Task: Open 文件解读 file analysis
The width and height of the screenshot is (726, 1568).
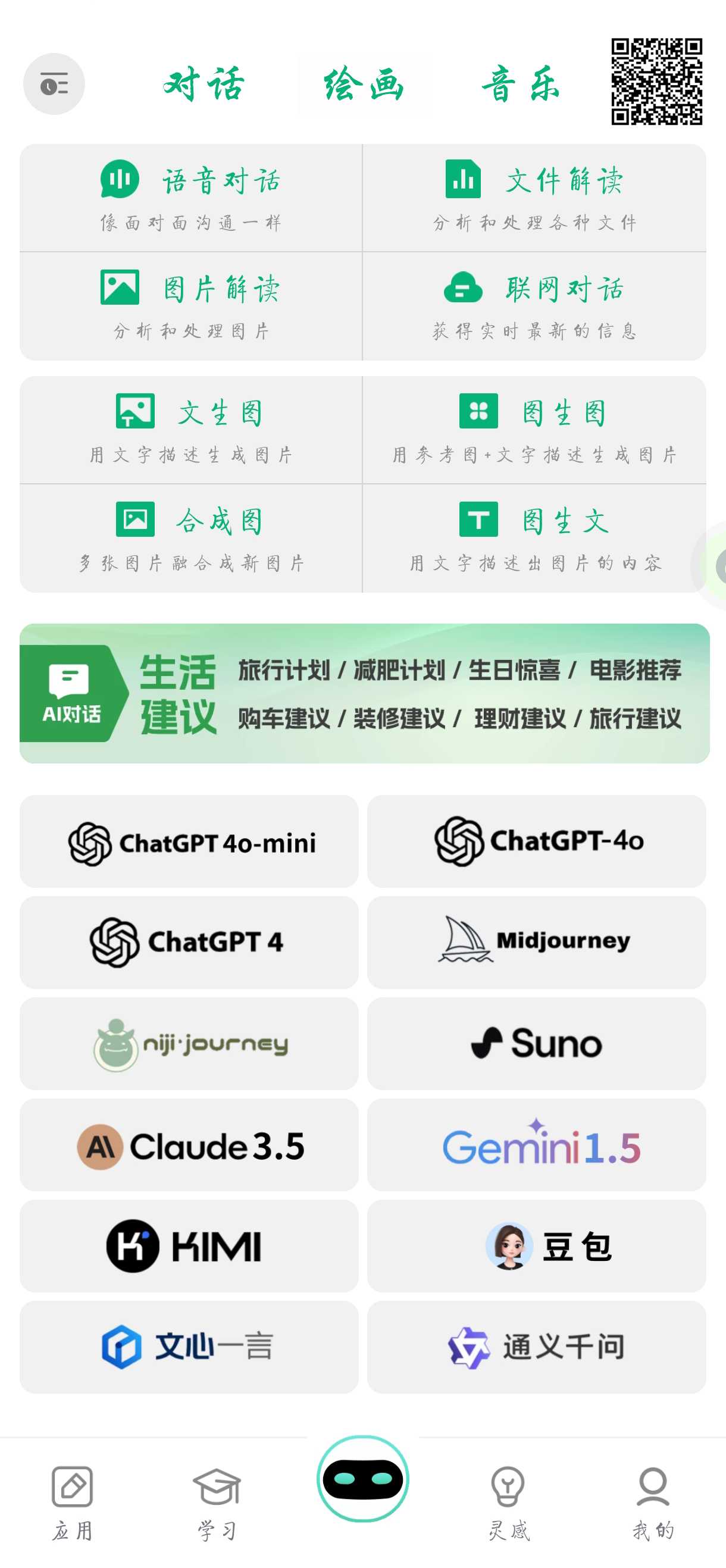Action: point(534,197)
